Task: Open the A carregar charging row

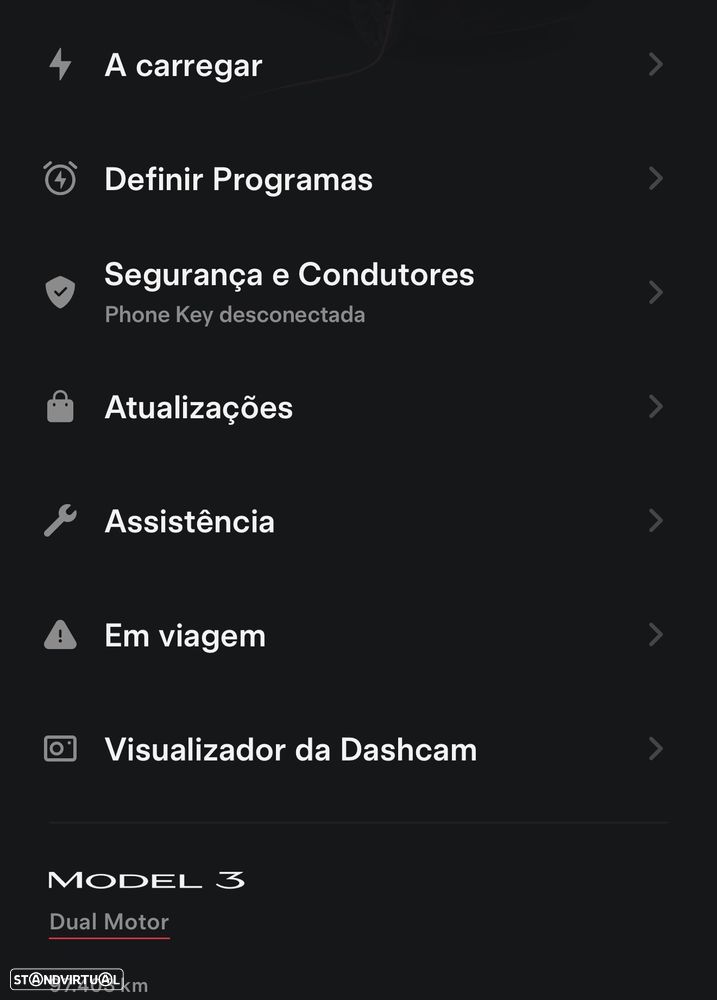Action: [183, 66]
